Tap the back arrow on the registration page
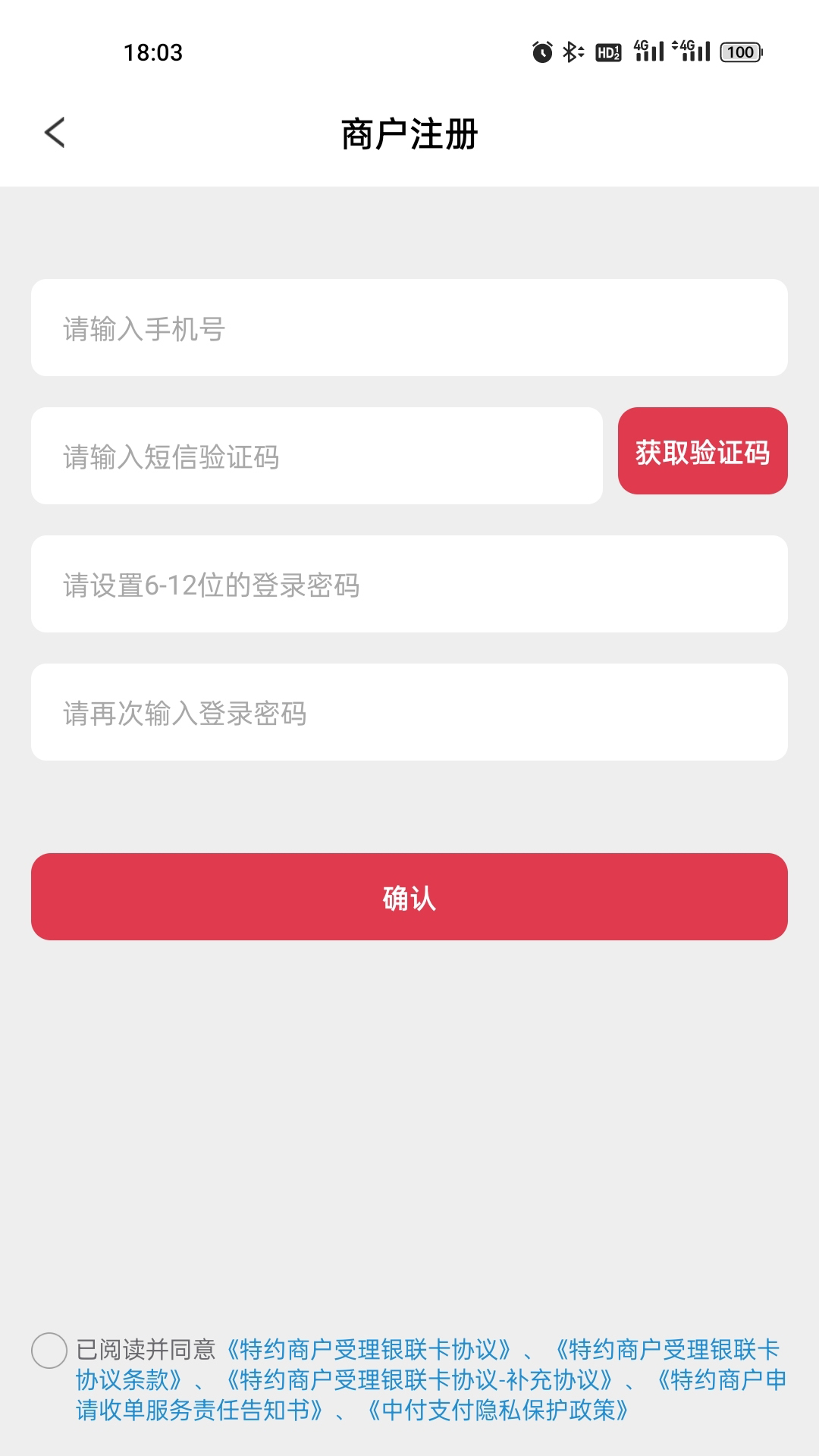 coord(53,133)
